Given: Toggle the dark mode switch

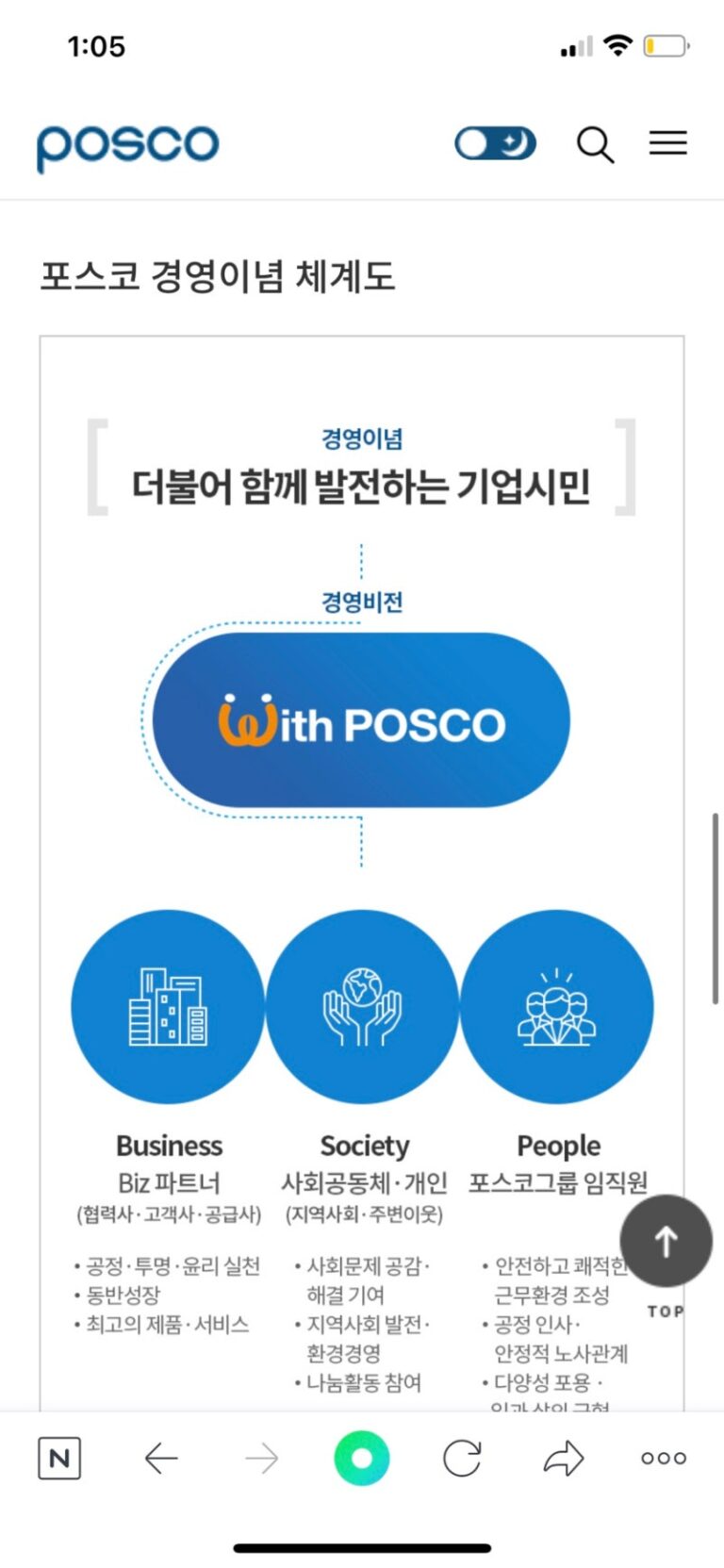Looking at the screenshot, I should coord(495,143).
